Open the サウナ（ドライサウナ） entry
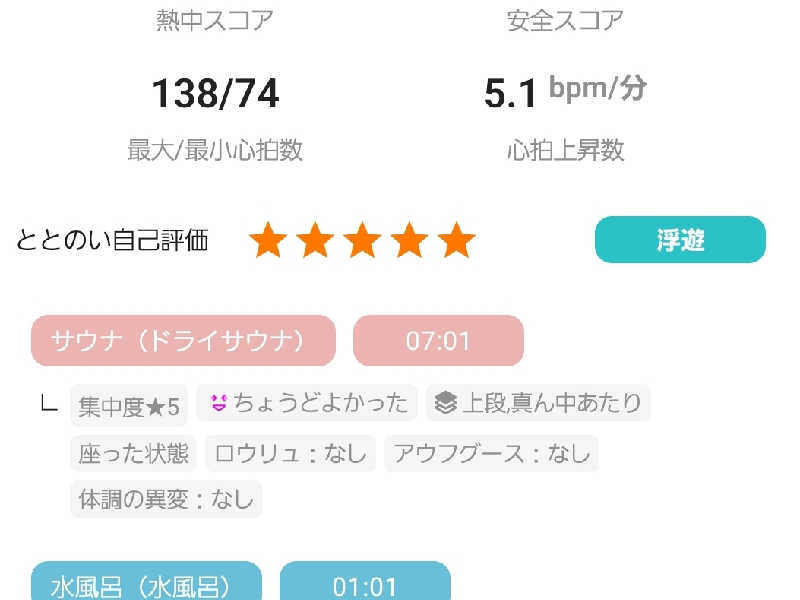 (183, 341)
